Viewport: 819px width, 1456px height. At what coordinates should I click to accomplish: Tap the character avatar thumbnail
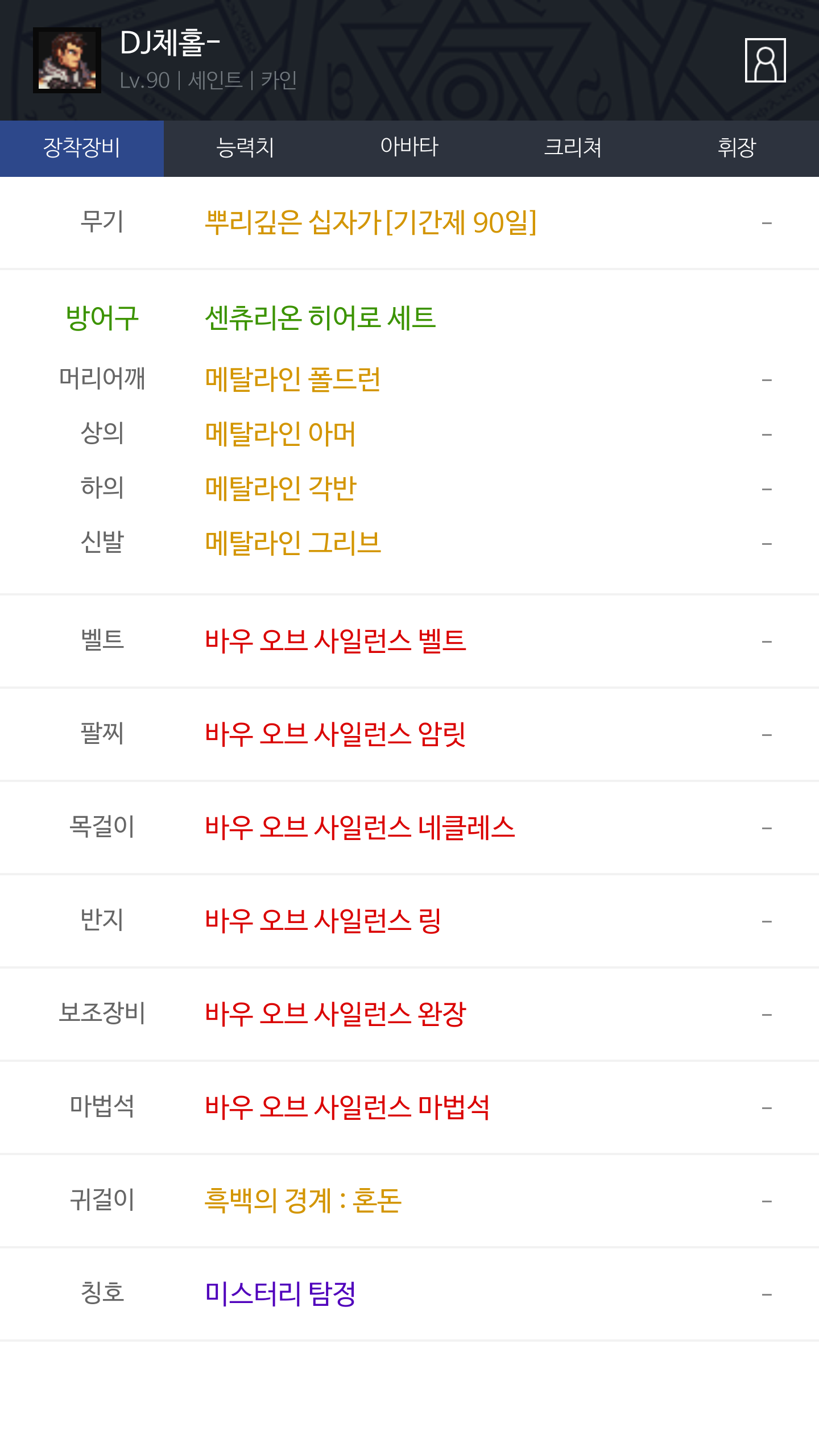tap(67, 60)
